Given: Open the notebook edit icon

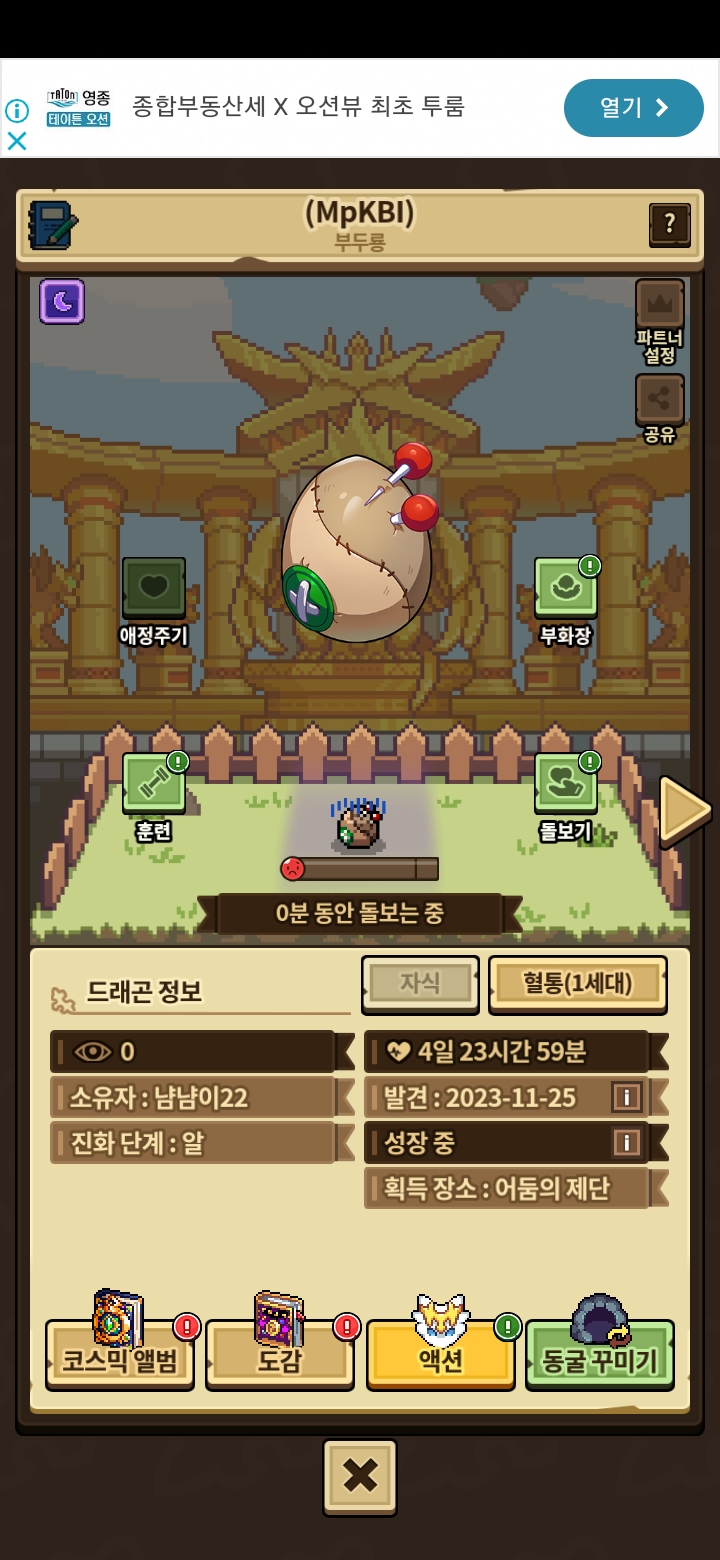Looking at the screenshot, I should click(x=53, y=225).
